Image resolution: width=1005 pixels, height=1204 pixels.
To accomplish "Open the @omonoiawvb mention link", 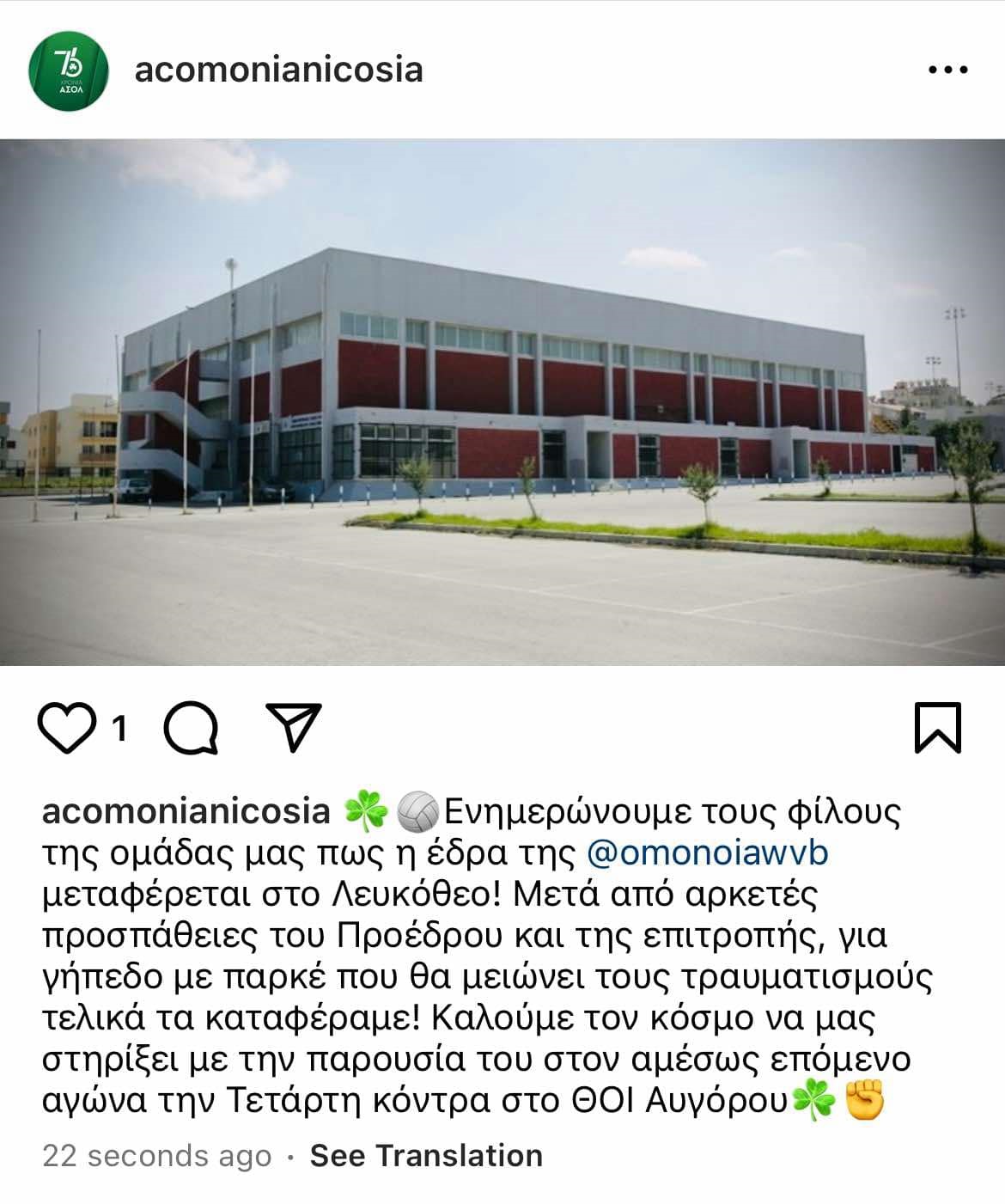I will tap(707, 853).
